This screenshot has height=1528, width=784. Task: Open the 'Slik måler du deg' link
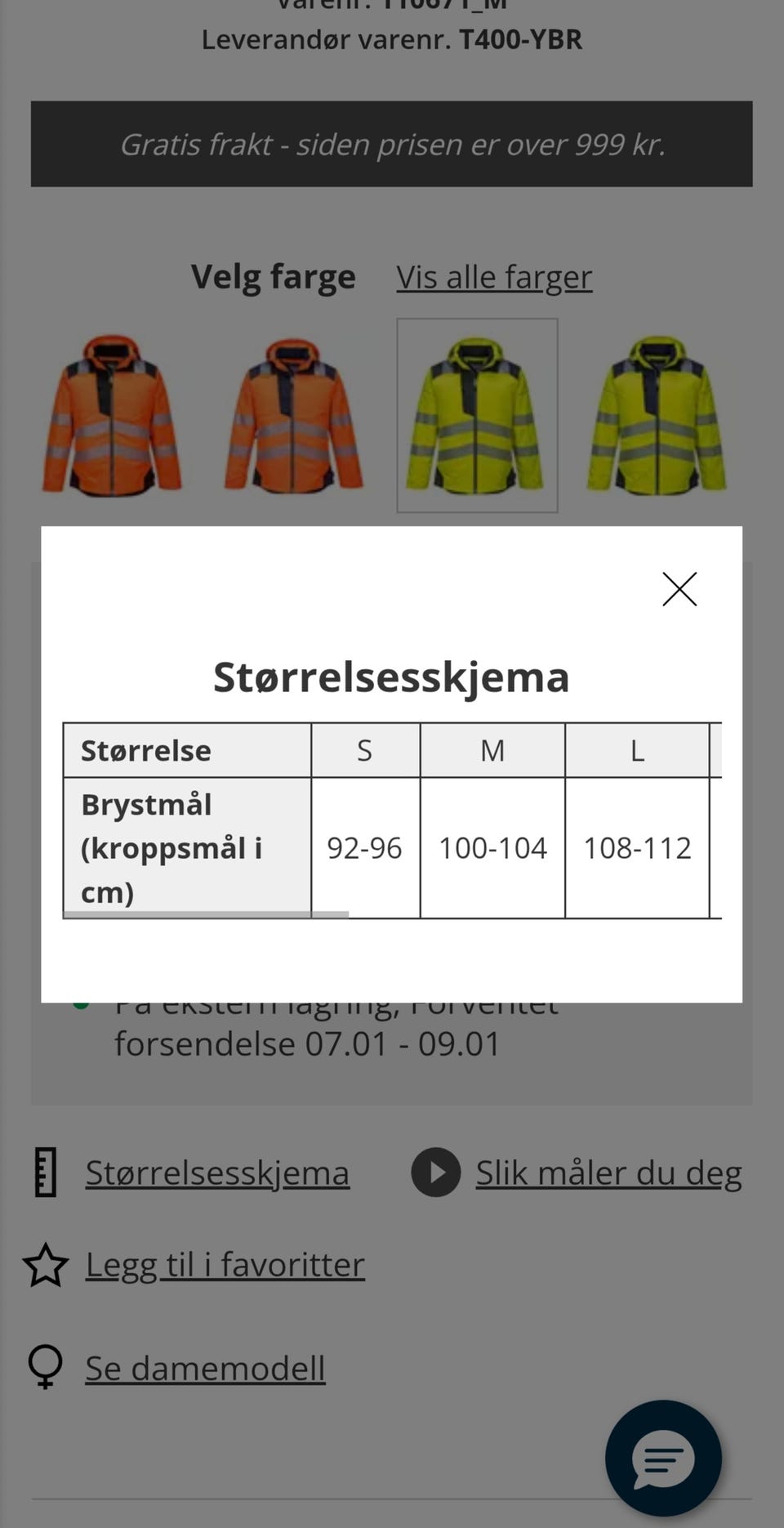pos(607,1172)
